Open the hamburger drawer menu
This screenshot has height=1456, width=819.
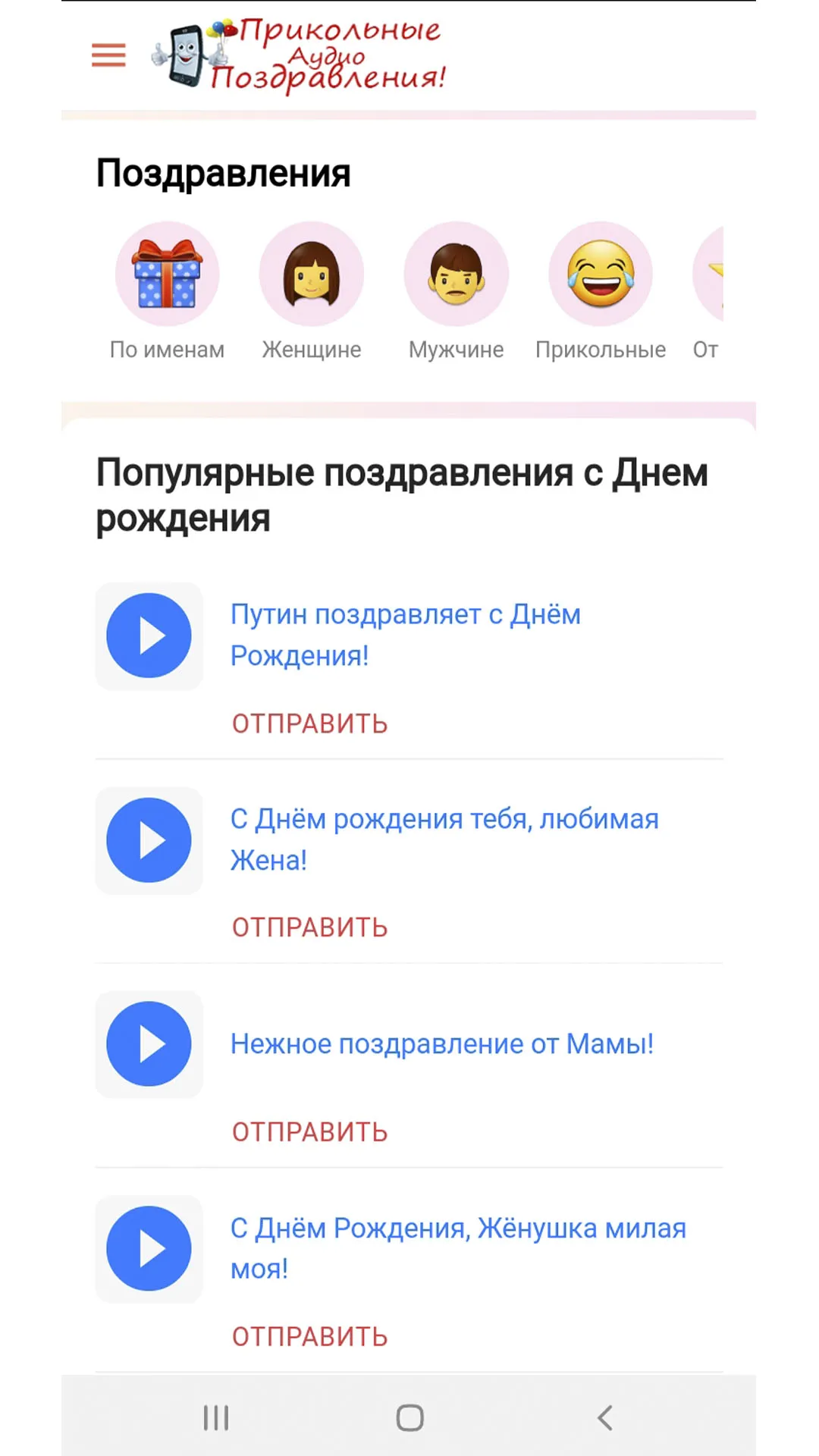108,55
